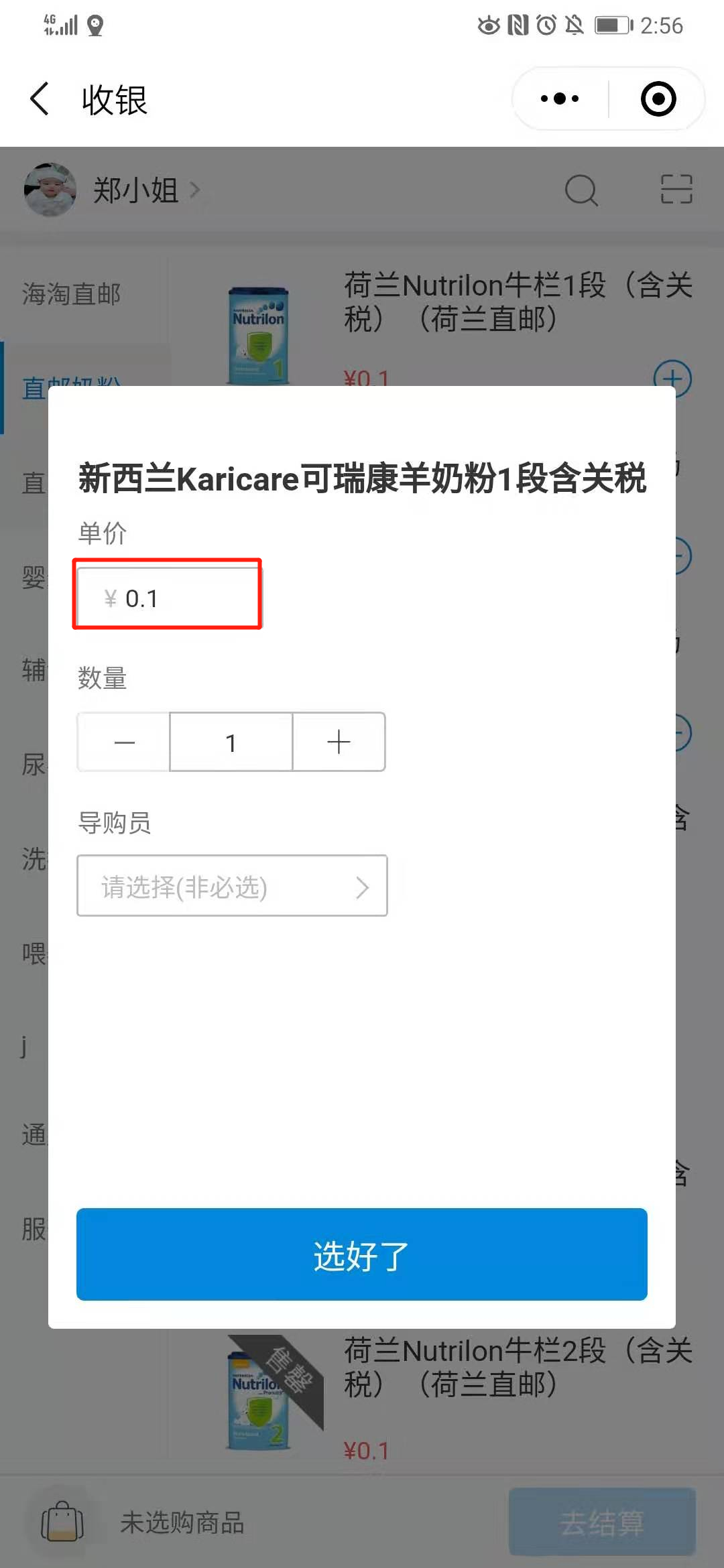Increase the quantity with the plus button
Image resolution: width=724 pixels, height=1568 pixels.
point(339,742)
